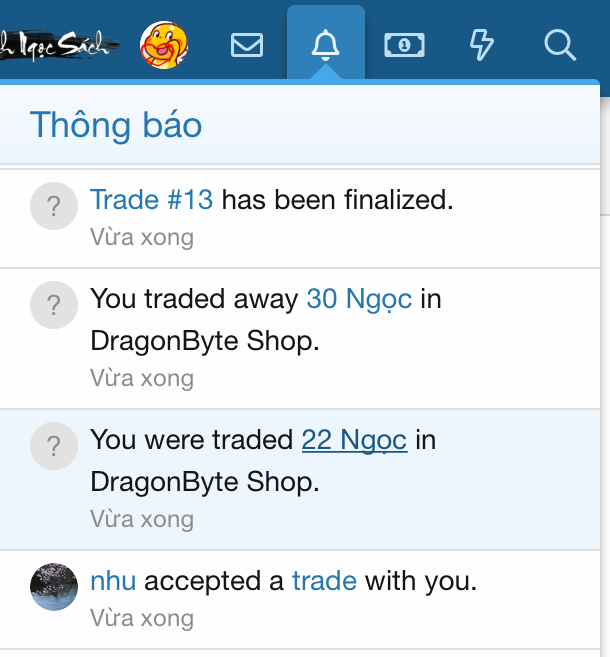Close the notifications bell dropdown

point(325,45)
